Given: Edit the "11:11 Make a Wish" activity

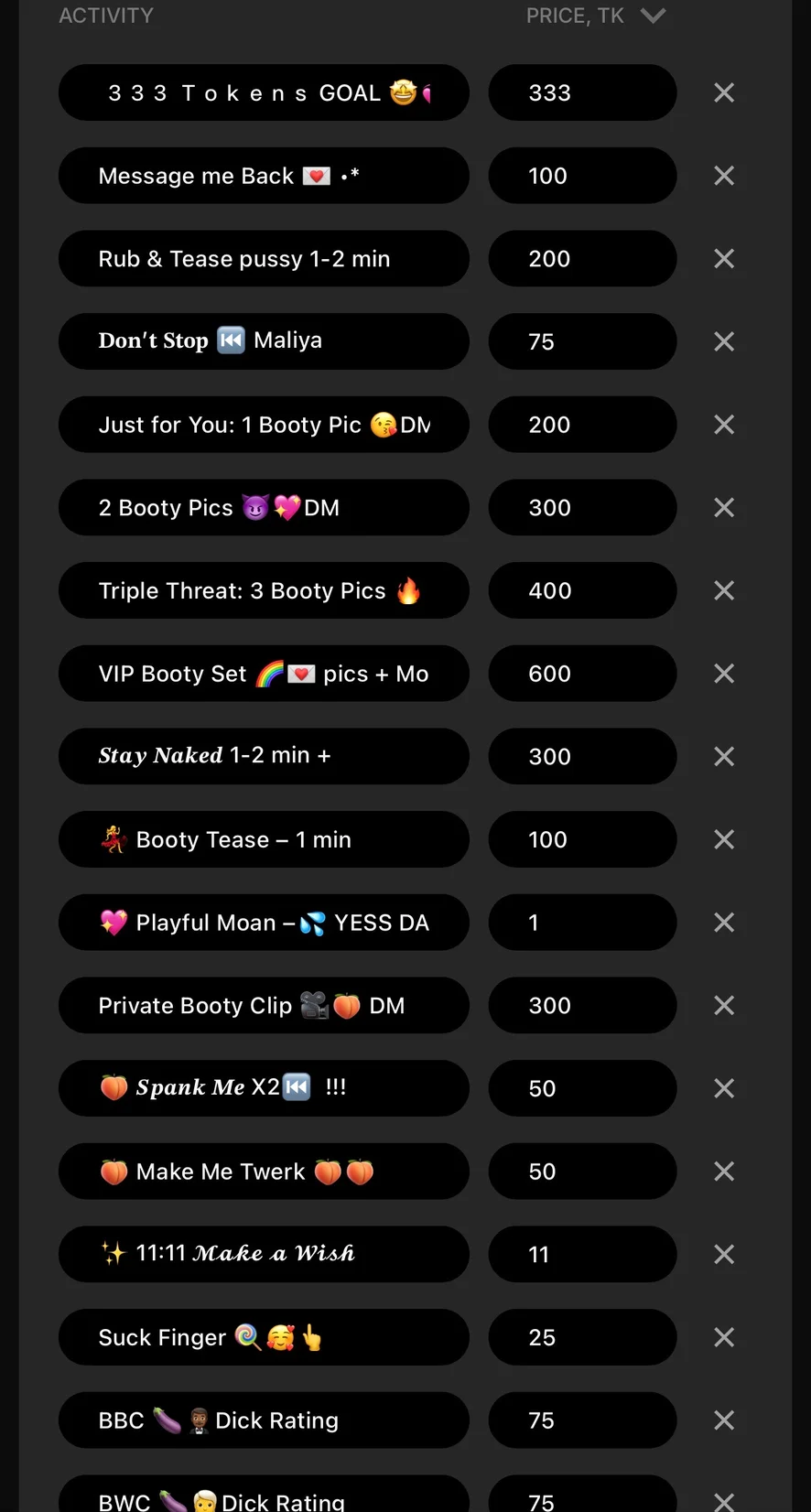Looking at the screenshot, I should [x=264, y=1254].
